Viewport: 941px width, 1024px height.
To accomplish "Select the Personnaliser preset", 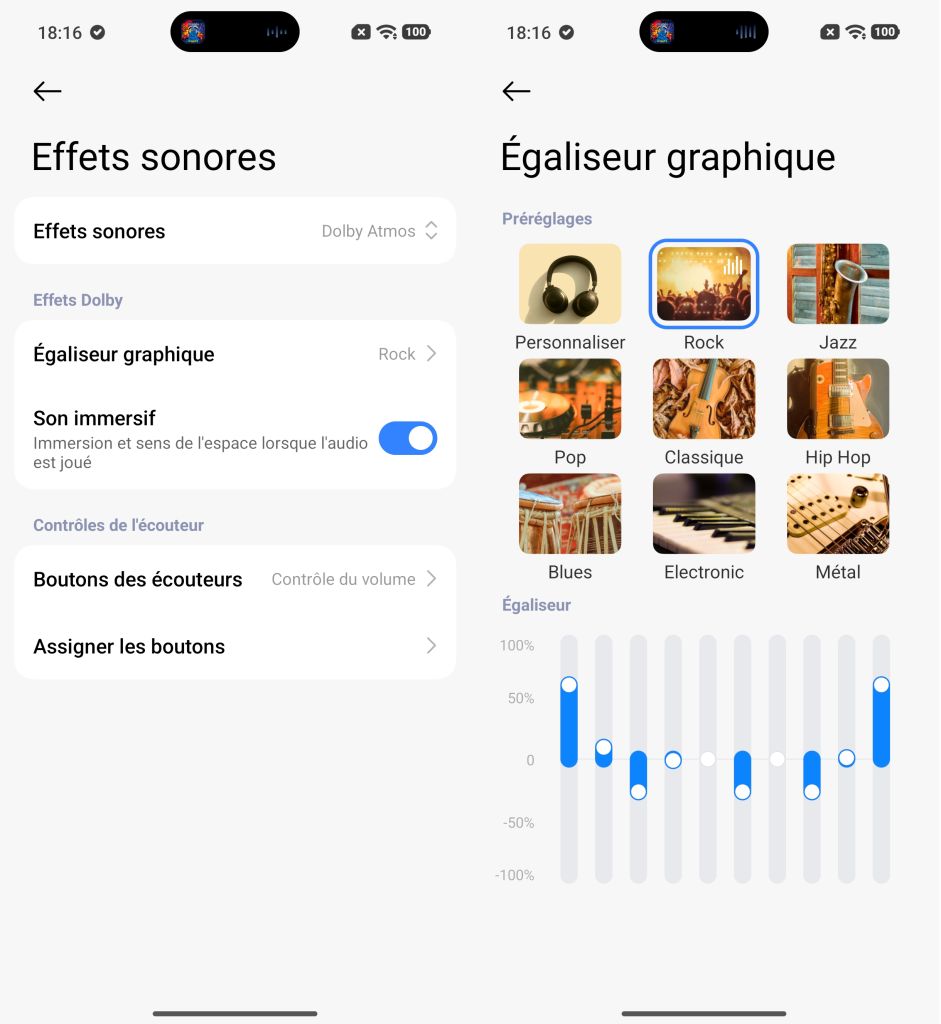I will click(x=570, y=285).
